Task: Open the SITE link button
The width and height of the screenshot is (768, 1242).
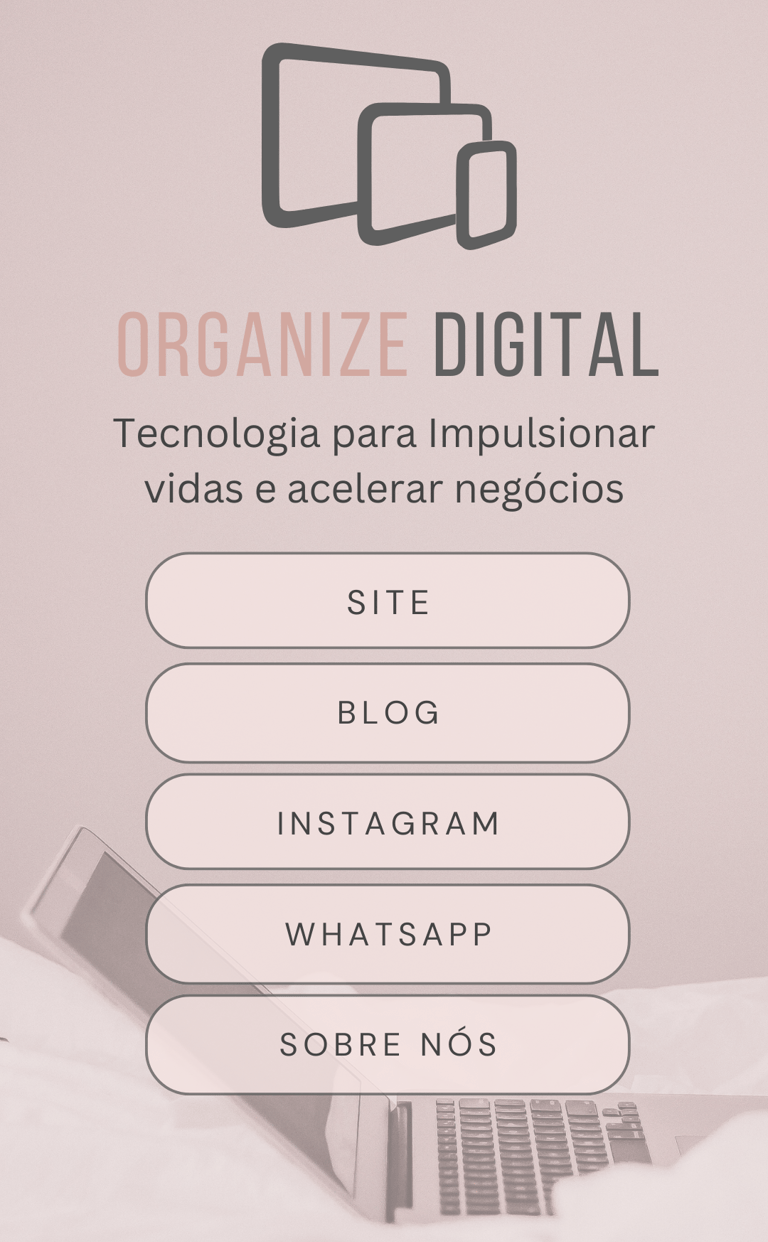Action: pyautogui.click(x=388, y=601)
